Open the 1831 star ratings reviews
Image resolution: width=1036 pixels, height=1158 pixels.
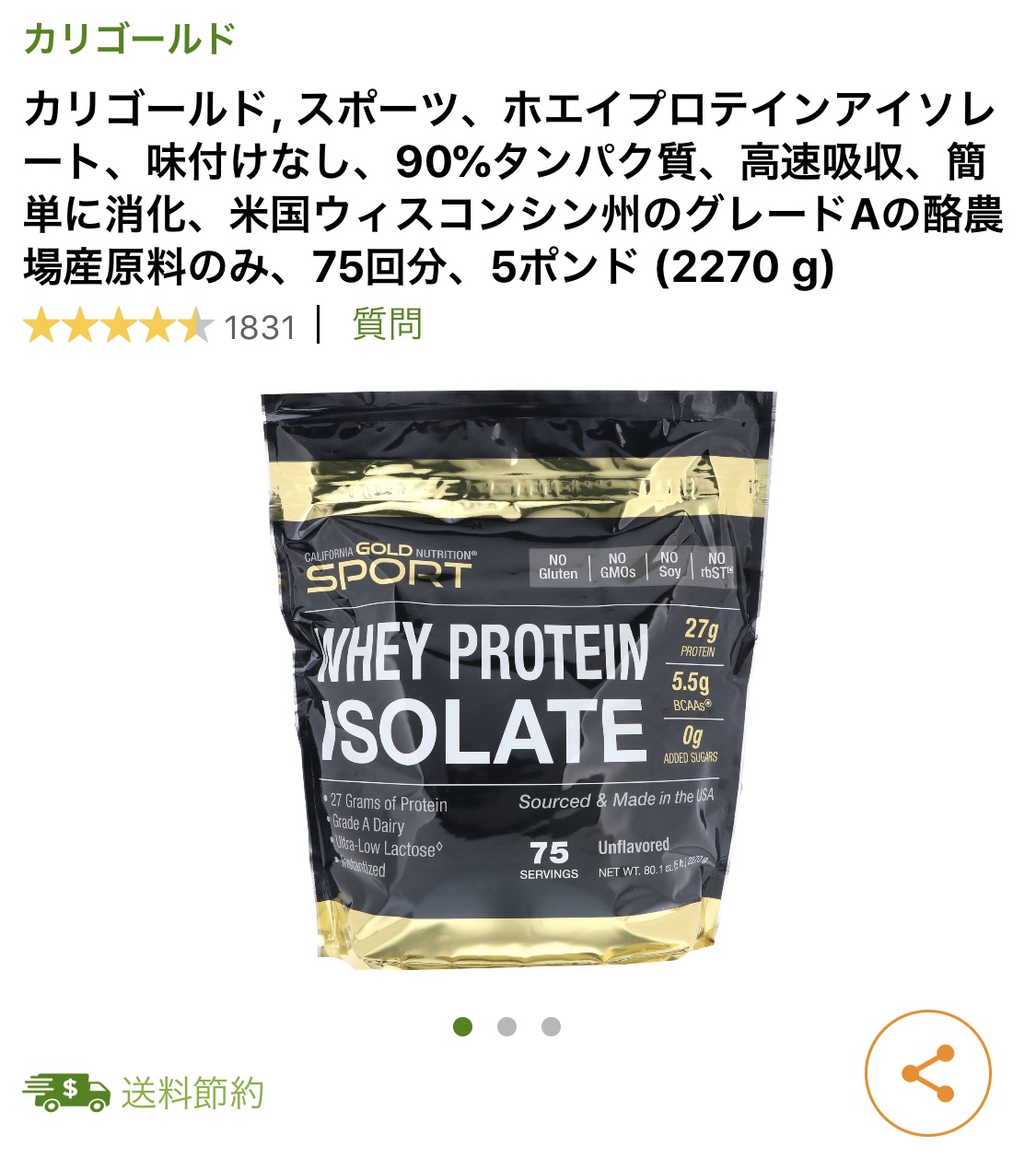point(158,327)
